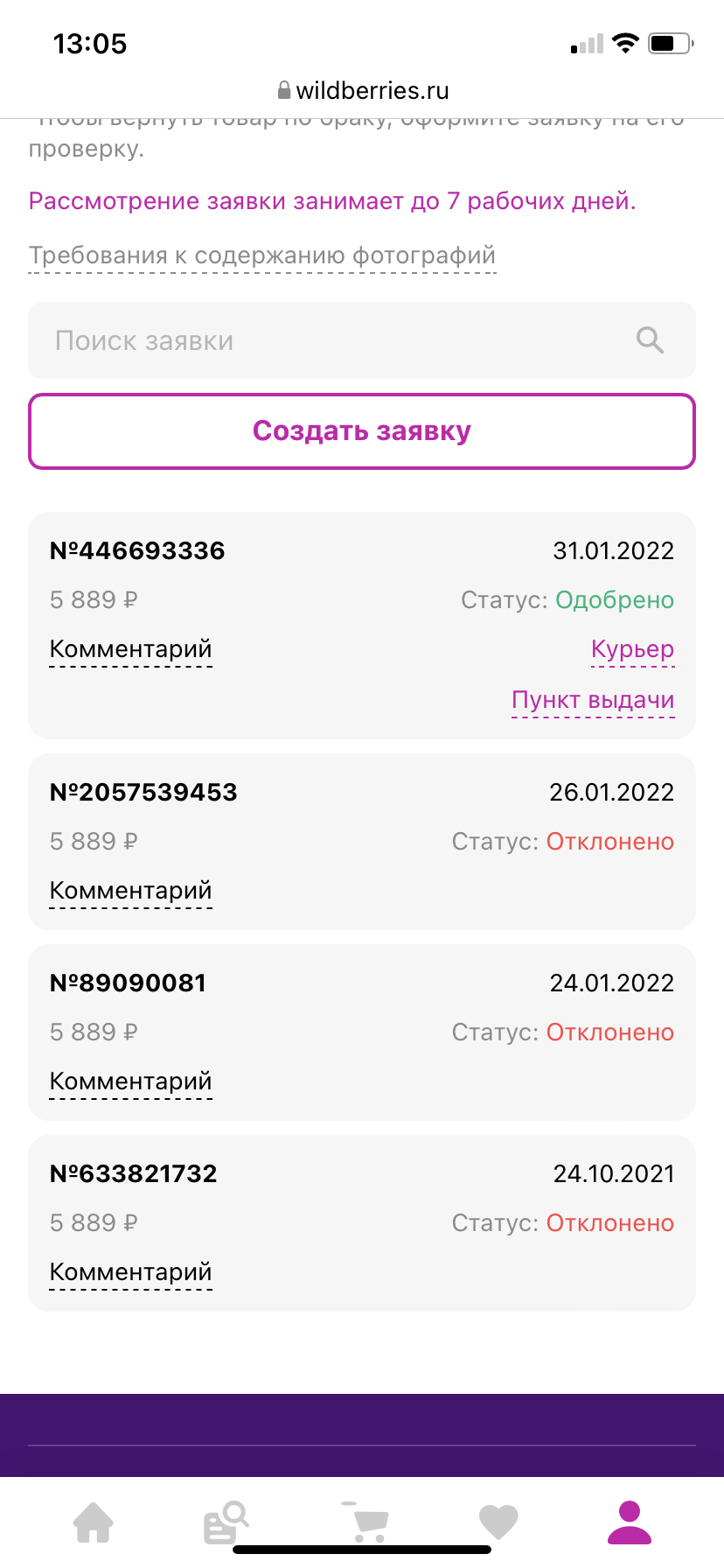Open the shopping cart tab

point(365,1522)
